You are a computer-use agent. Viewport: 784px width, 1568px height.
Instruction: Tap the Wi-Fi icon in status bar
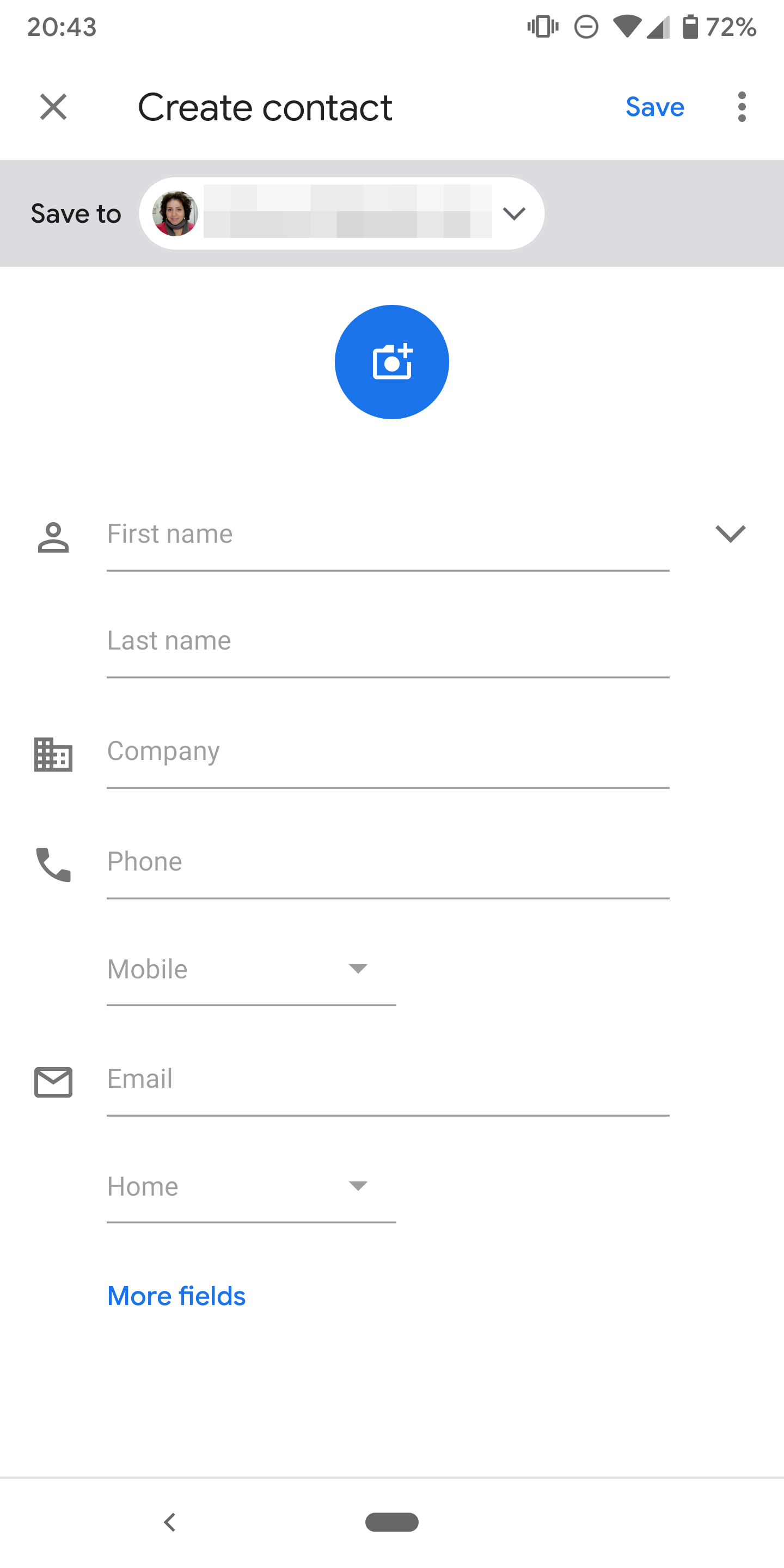pyautogui.click(x=628, y=27)
